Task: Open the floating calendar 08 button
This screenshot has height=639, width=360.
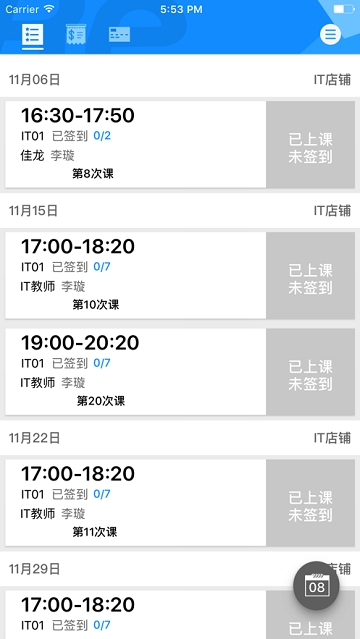Action: tap(316, 586)
